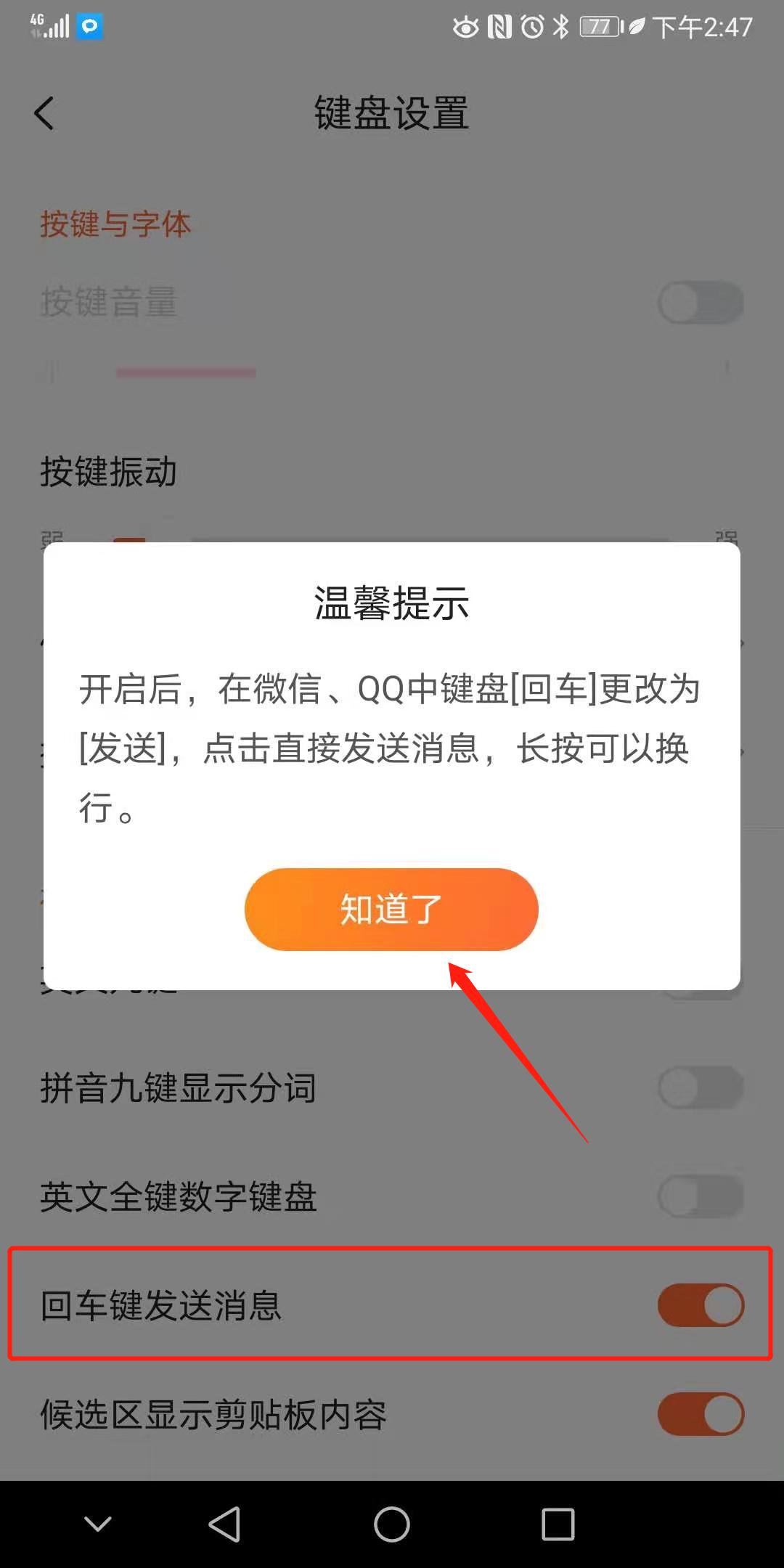Click the 下午2:47 time in status bar
The width and height of the screenshot is (784, 1568).
click(703, 27)
